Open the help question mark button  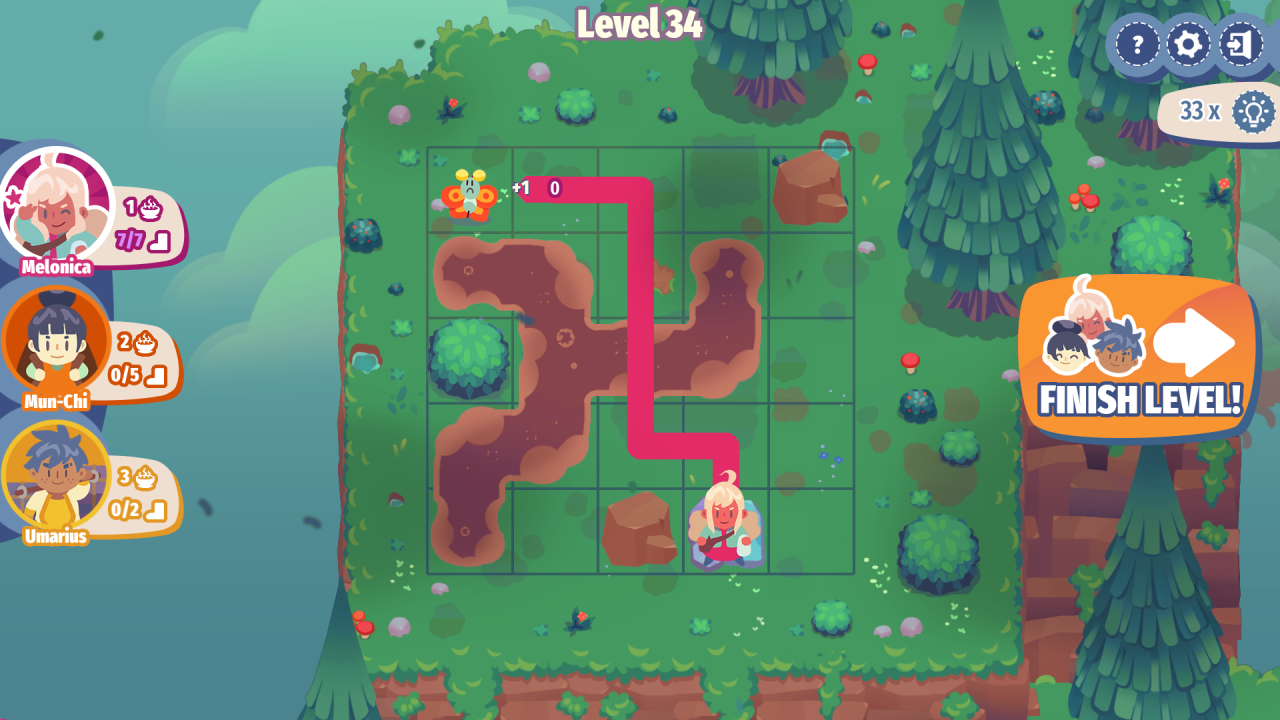[1137, 45]
